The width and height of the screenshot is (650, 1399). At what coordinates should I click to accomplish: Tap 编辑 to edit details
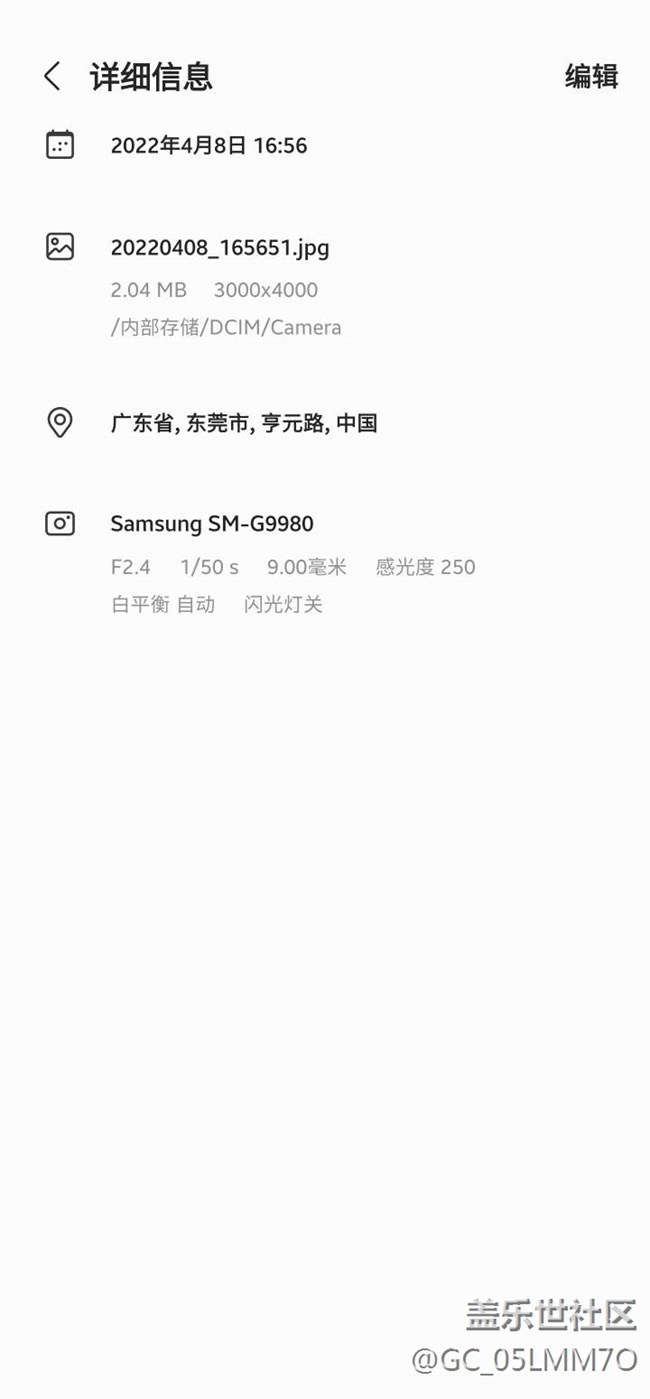pos(591,76)
